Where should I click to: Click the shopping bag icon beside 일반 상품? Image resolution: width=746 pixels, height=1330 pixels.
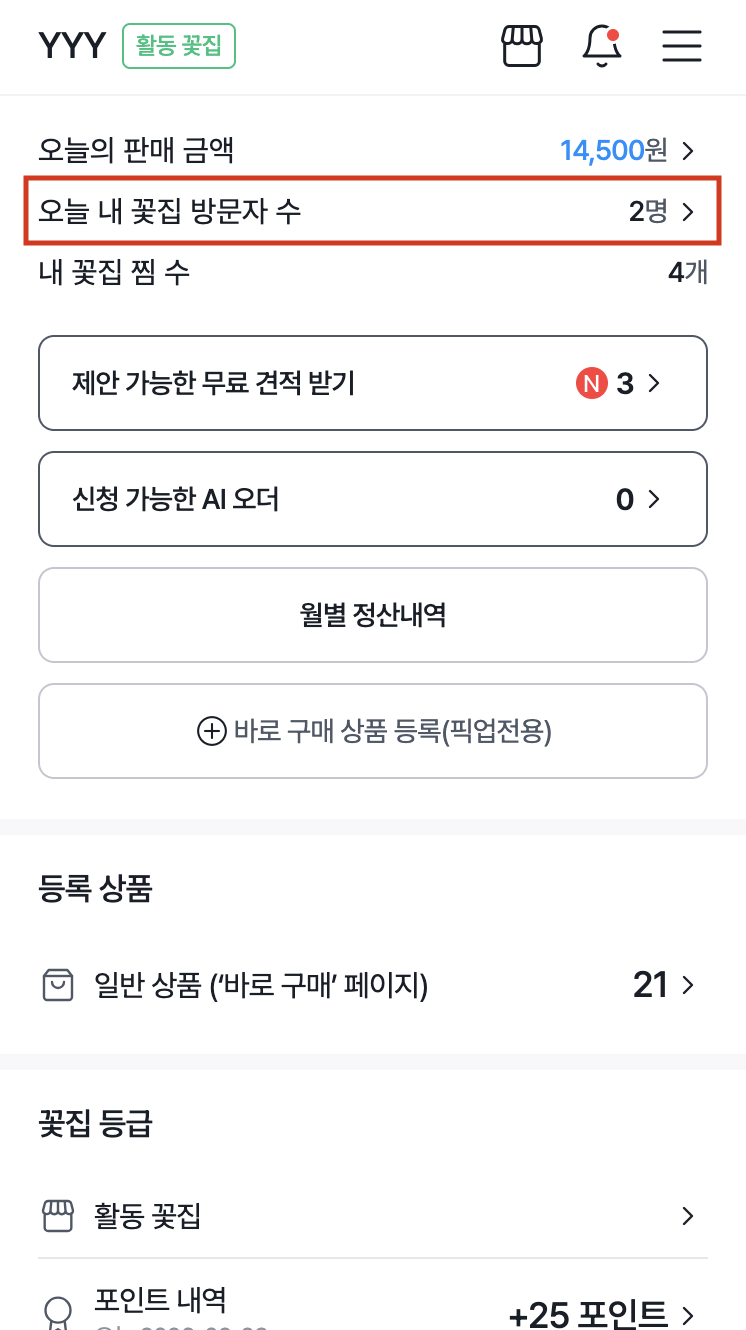point(58,984)
